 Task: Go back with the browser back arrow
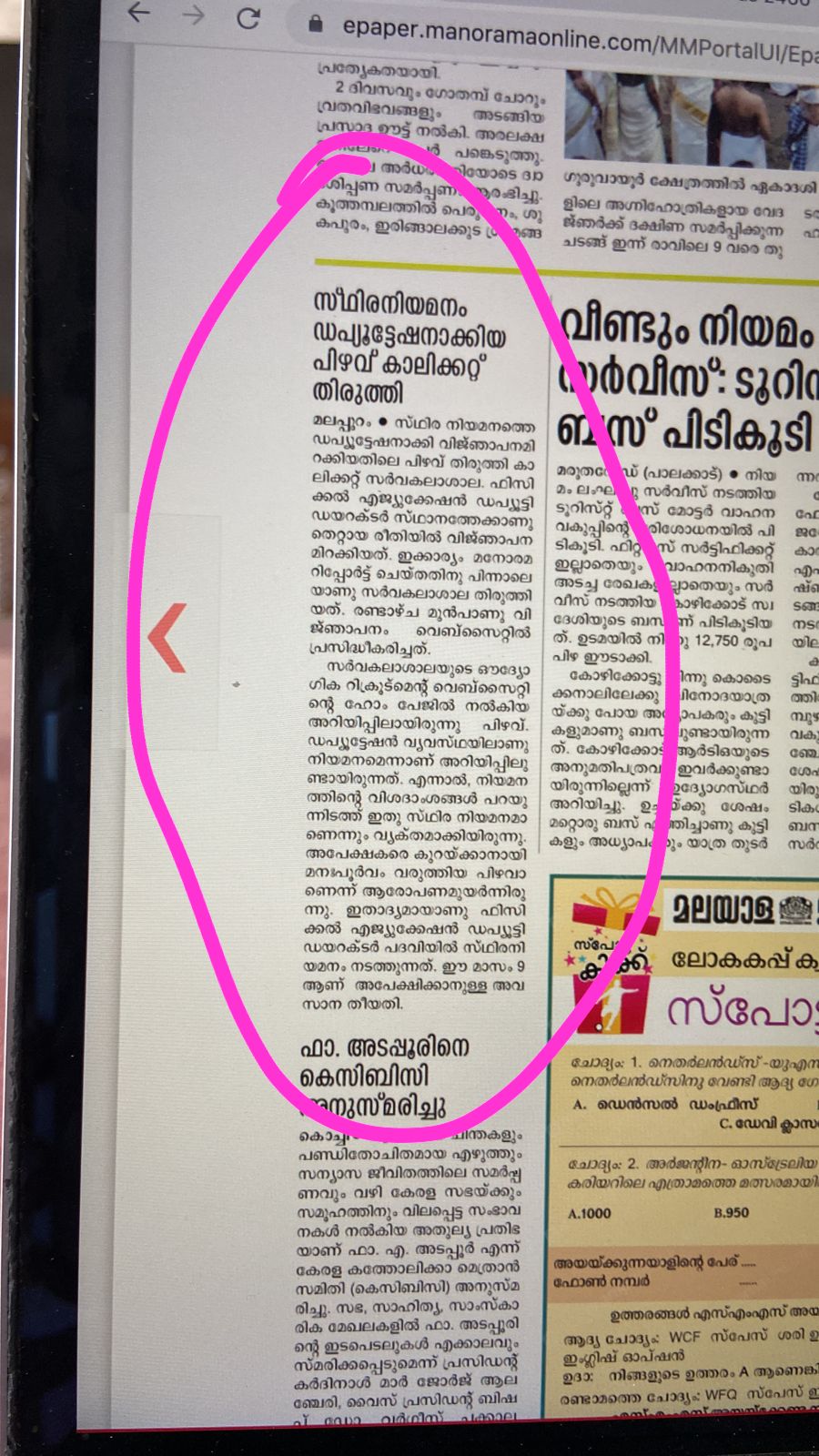138,13
